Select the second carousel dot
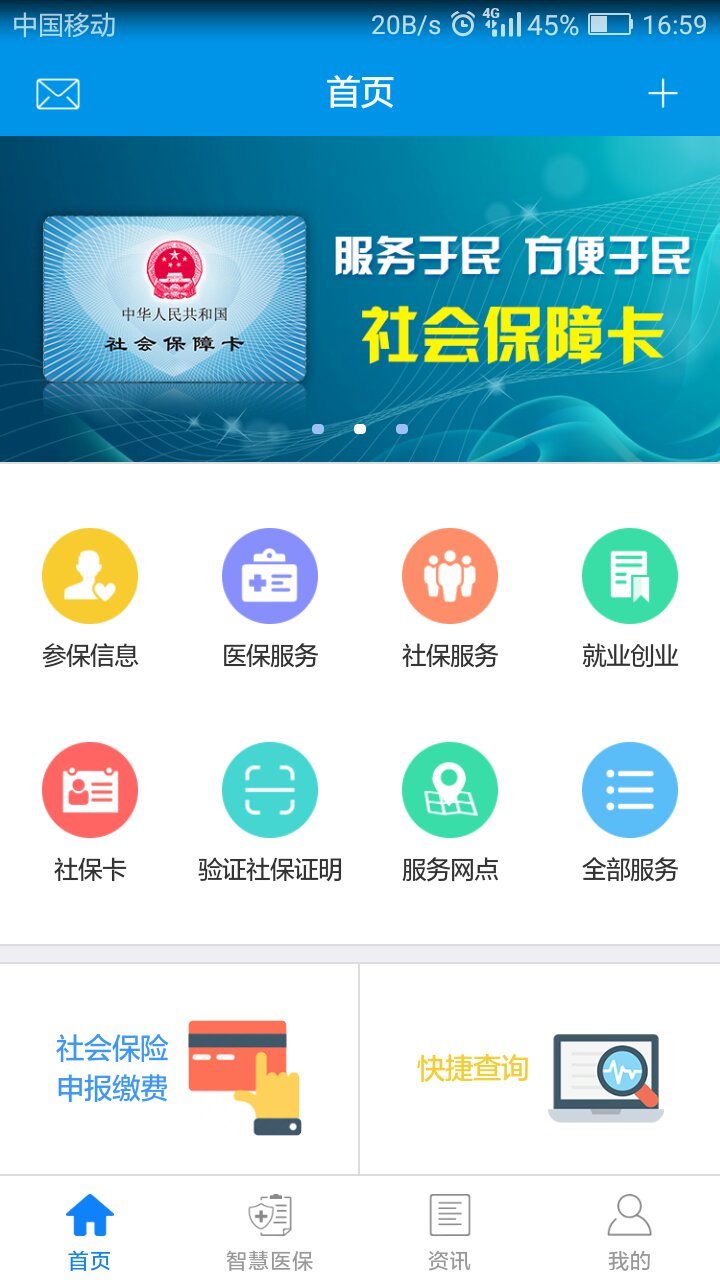720x1280 pixels. coord(360,428)
